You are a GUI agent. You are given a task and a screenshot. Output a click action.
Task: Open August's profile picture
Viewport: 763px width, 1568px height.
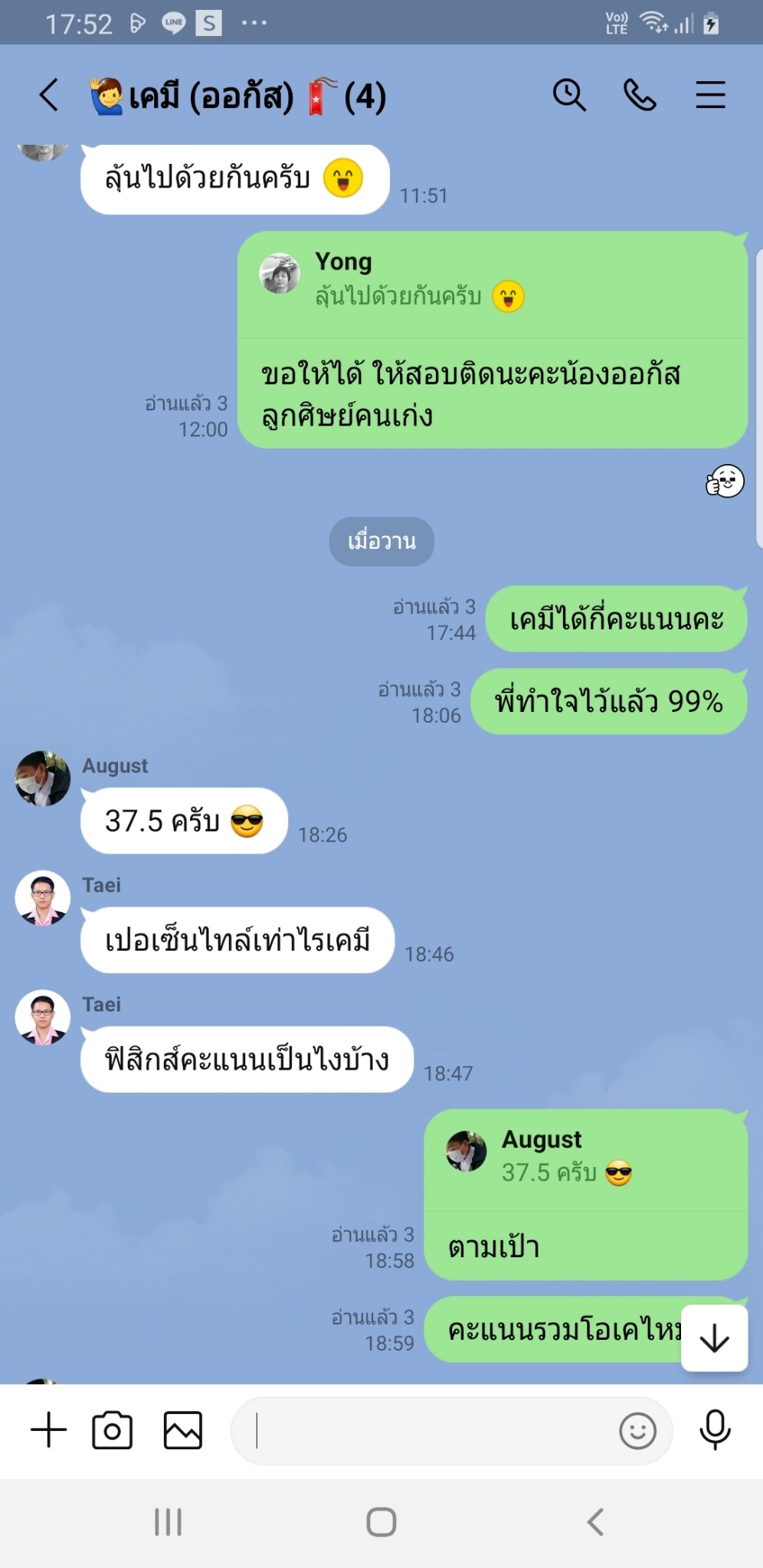coord(43,779)
